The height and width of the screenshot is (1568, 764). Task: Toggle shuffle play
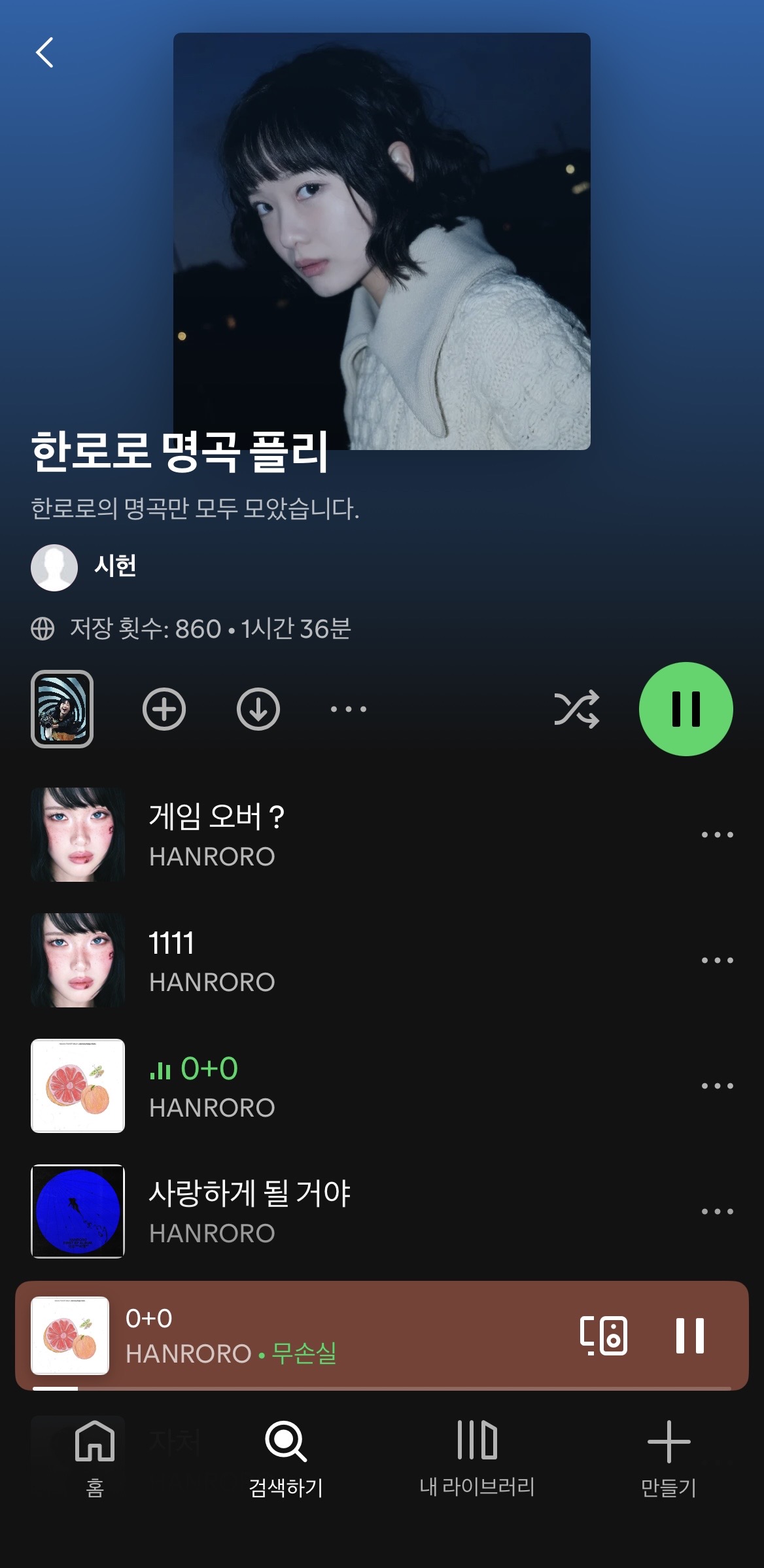(576, 708)
